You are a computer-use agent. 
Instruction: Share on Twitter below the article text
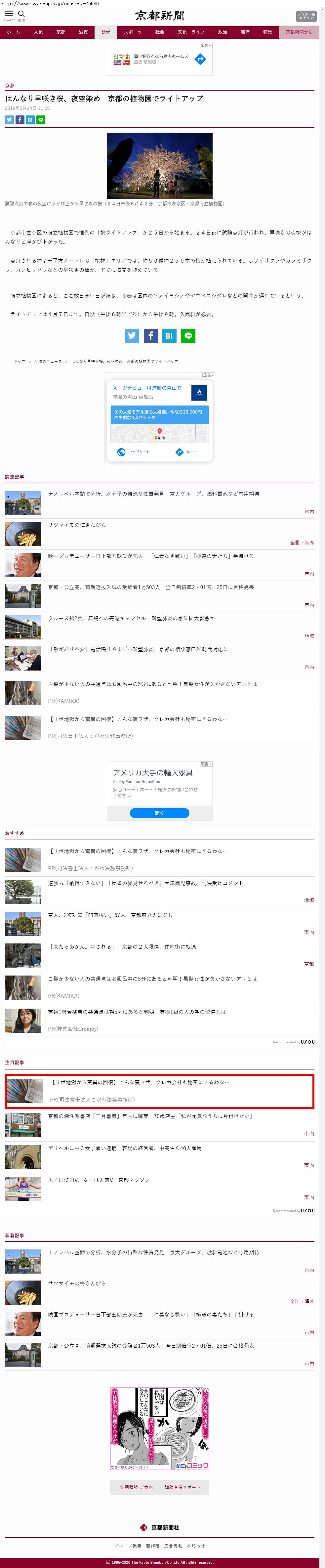point(132,335)
